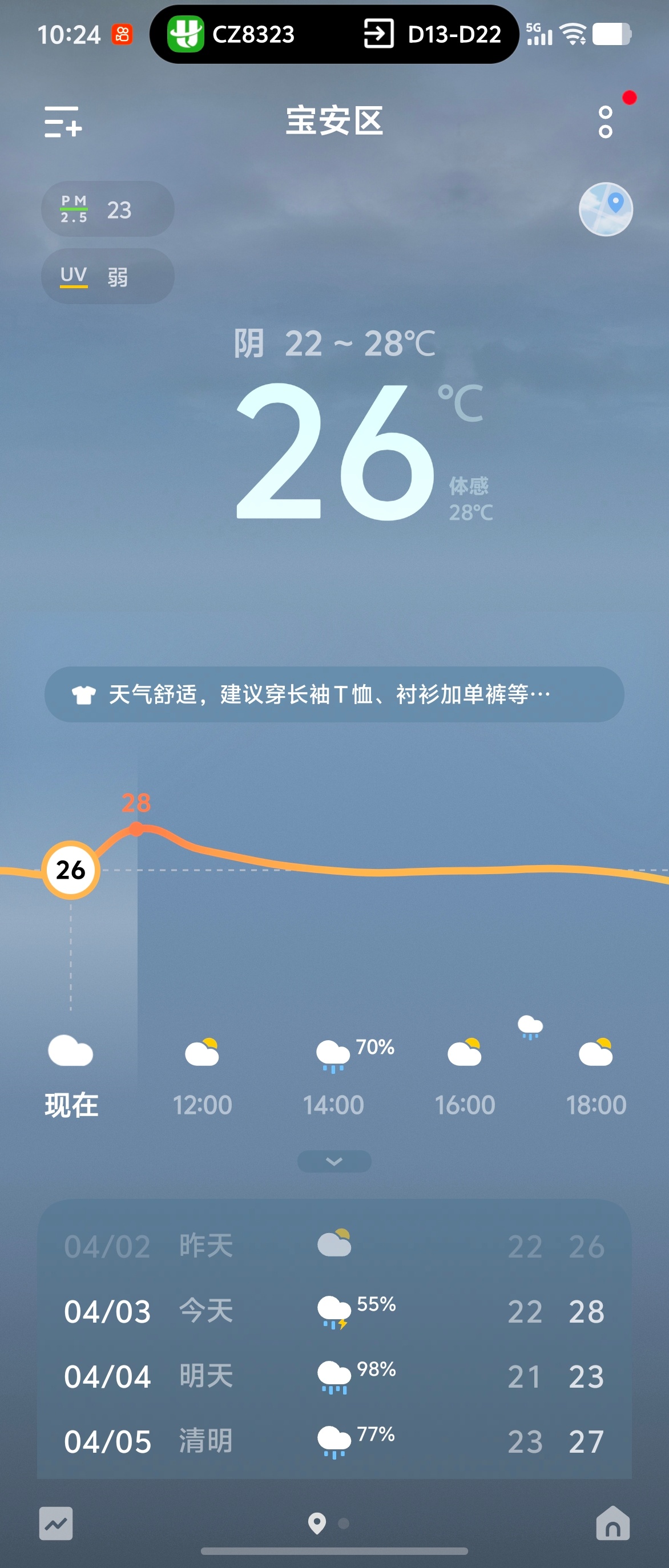Image resolution: width=669 pixels, height=1568 pixels.
Task: Toggle the PM2.5 air quality badge
Action: click(107, 209)
